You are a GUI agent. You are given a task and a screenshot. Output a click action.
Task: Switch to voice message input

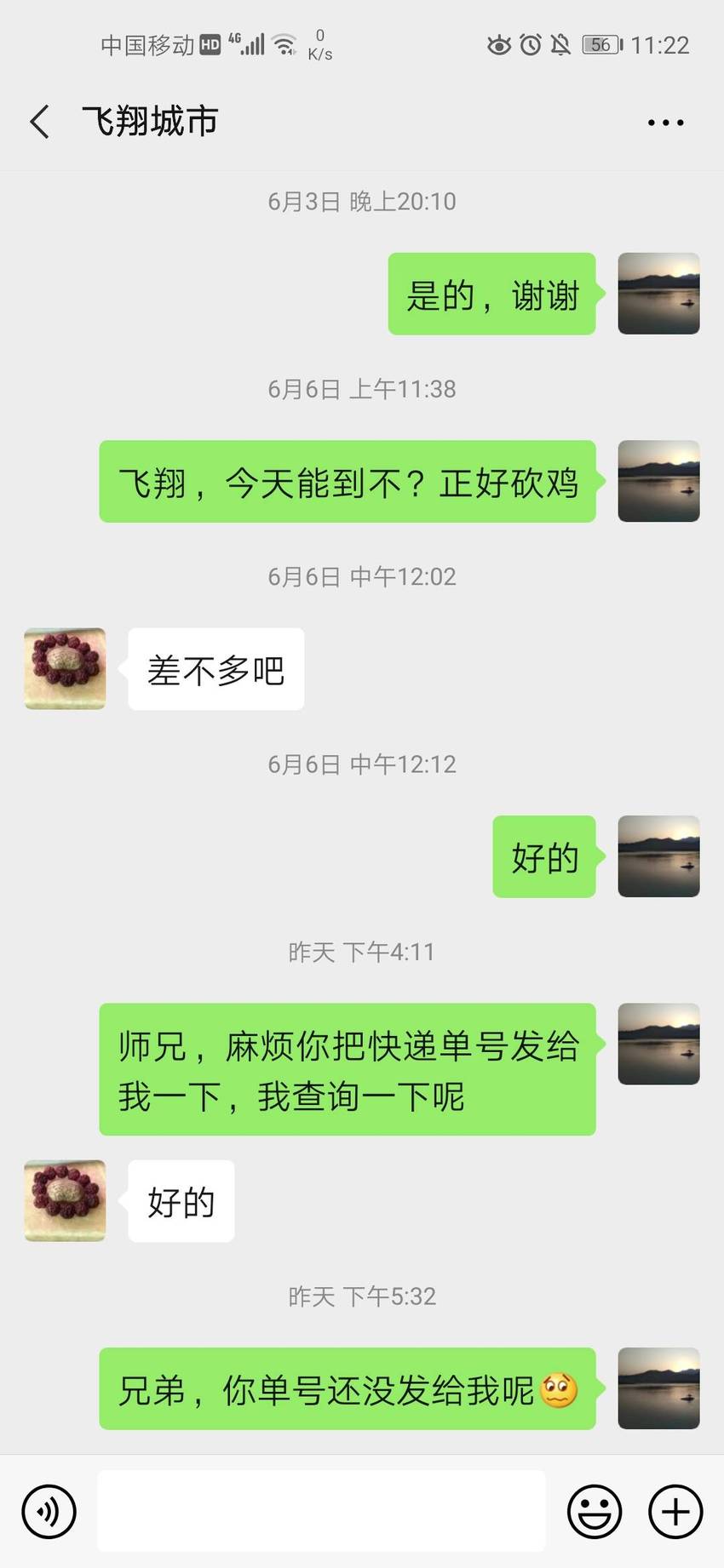49,1512
